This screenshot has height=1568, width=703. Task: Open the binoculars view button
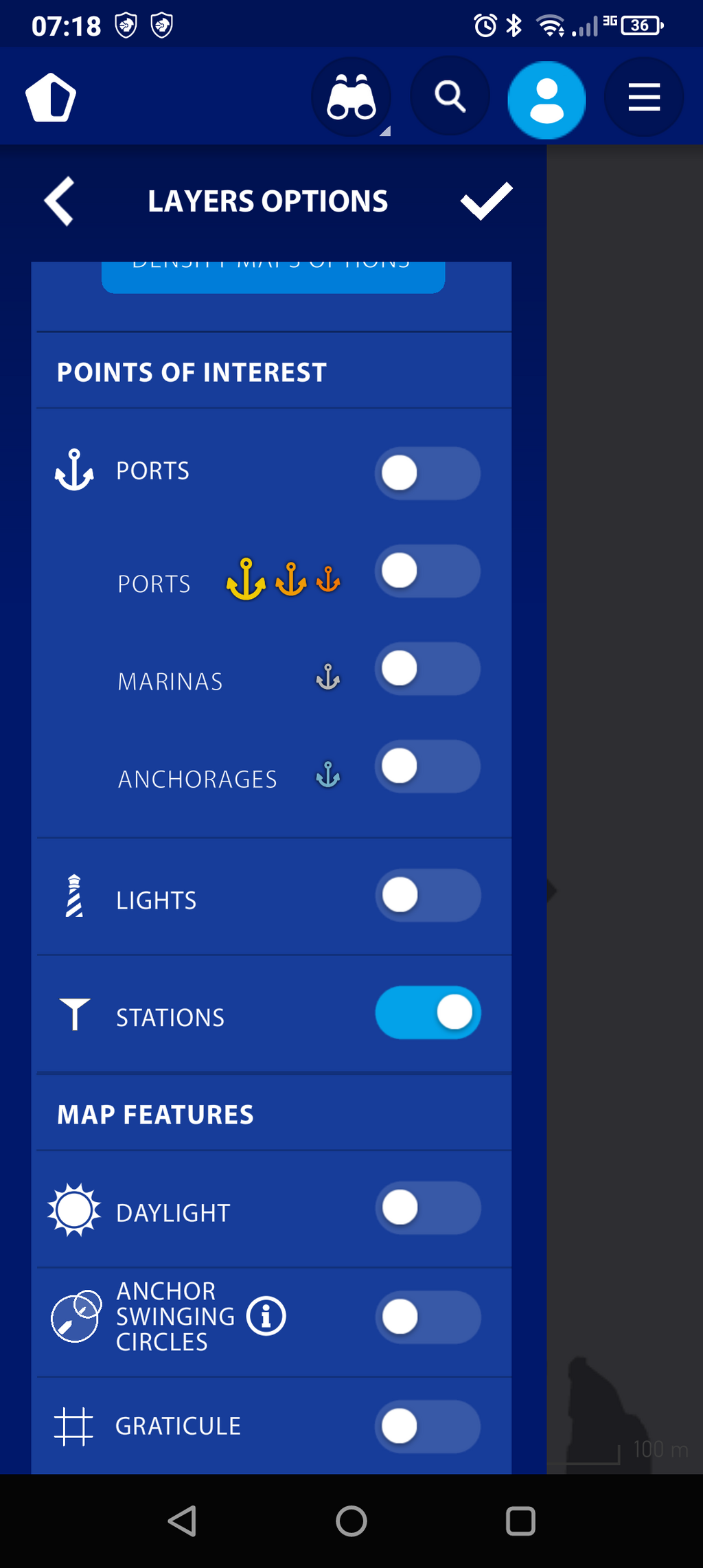(351, 97)
